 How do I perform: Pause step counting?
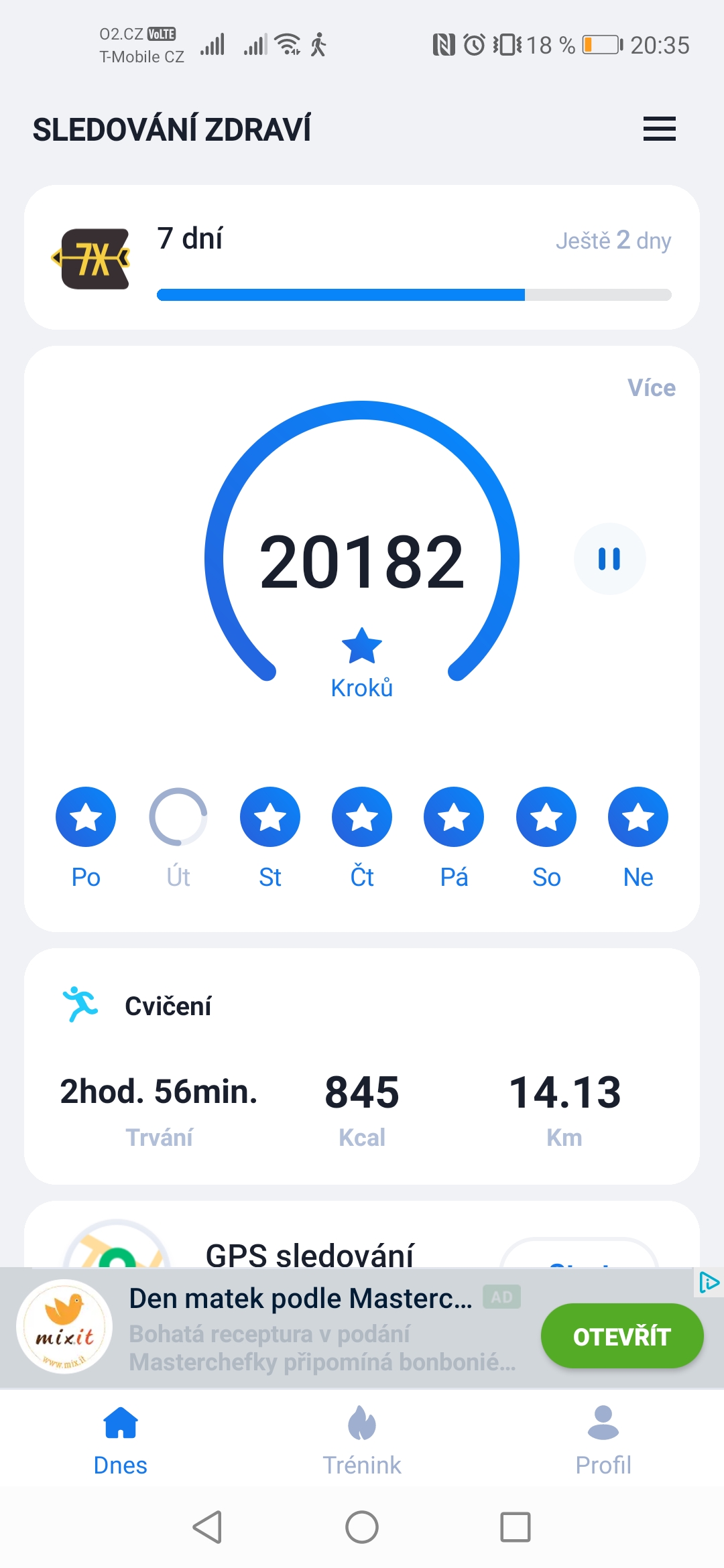(609, 559)
